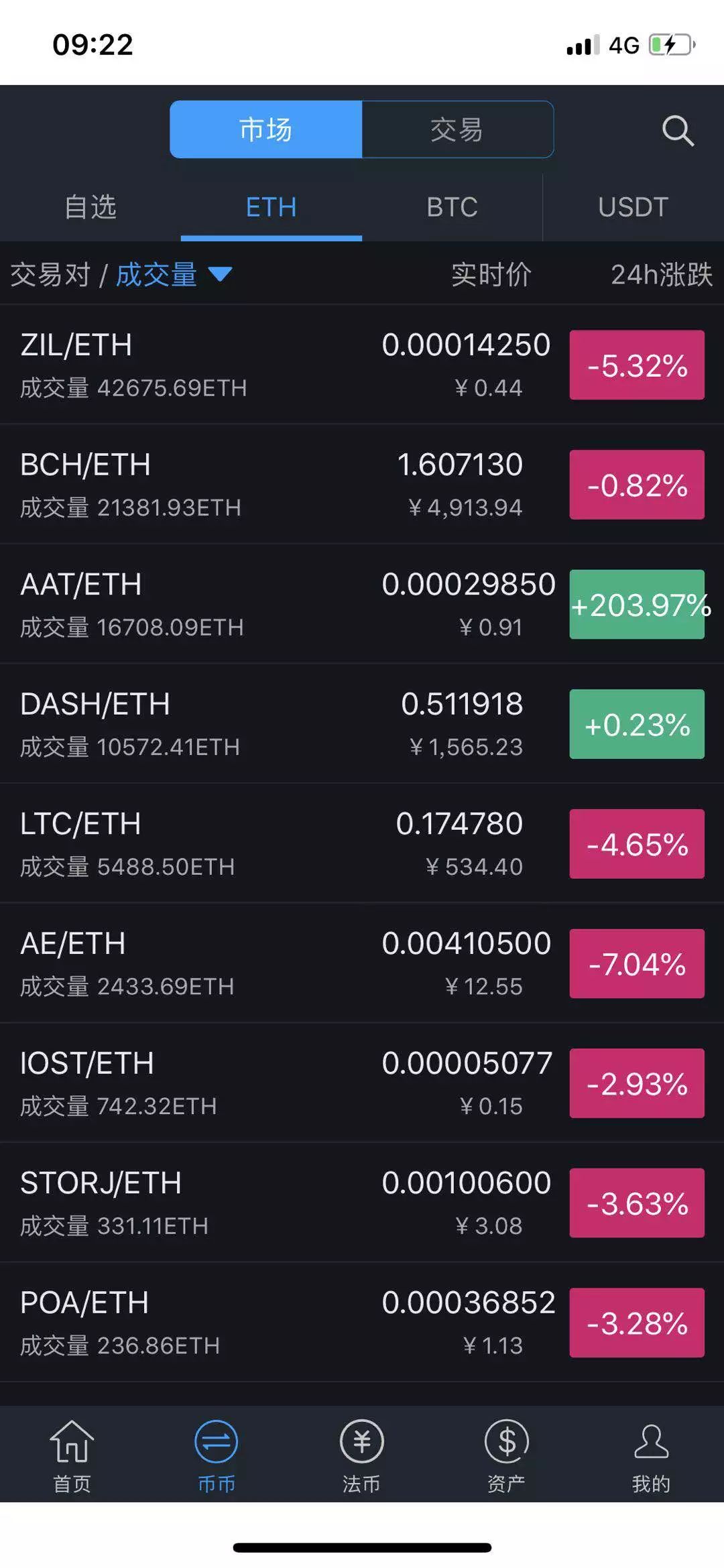Open the BCH/ETH trading pair
The width and height of the screenshot is (724, 1568).
[362, 484]
